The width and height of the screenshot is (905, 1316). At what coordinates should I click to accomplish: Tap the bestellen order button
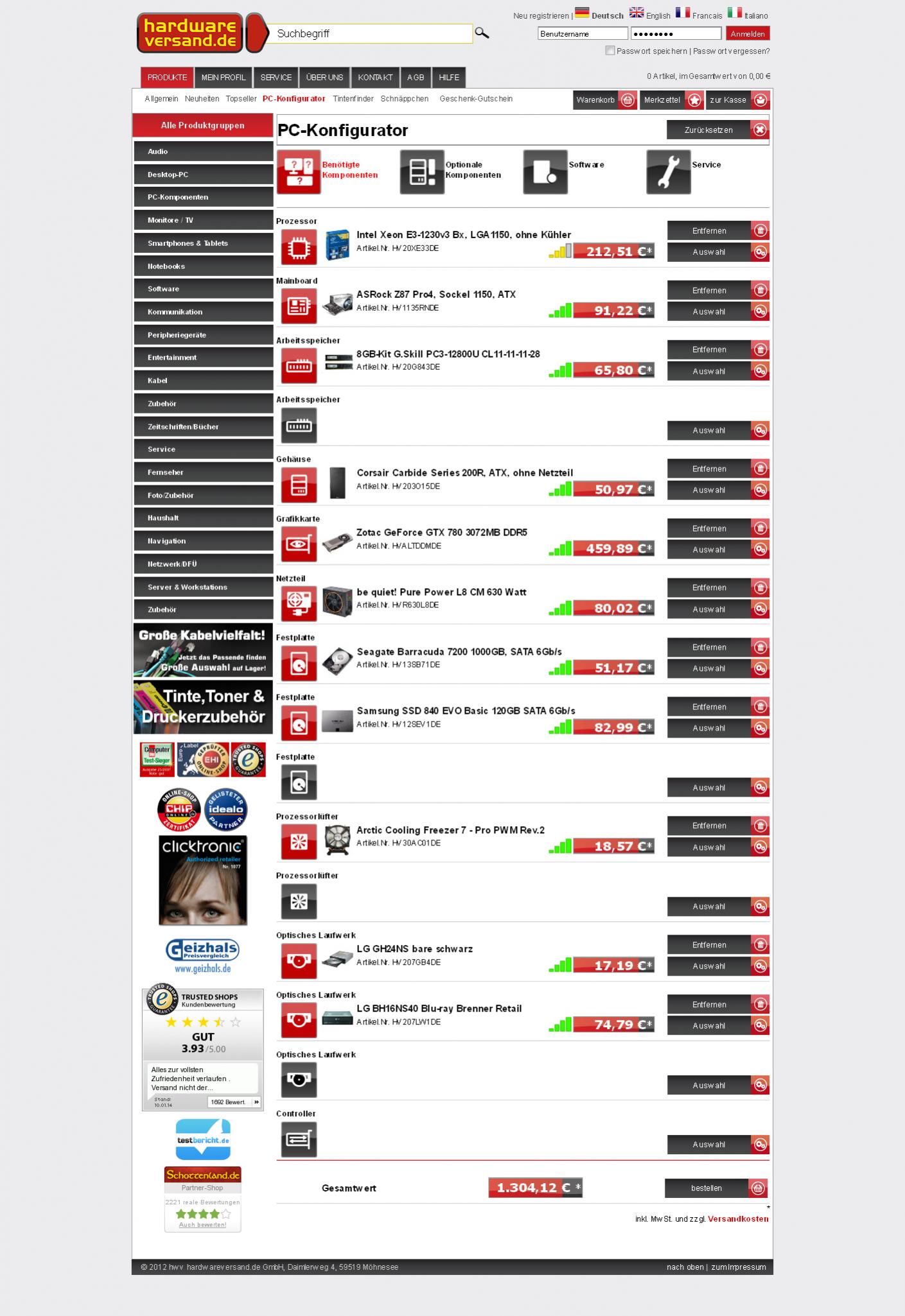[x=716, y=1189]
